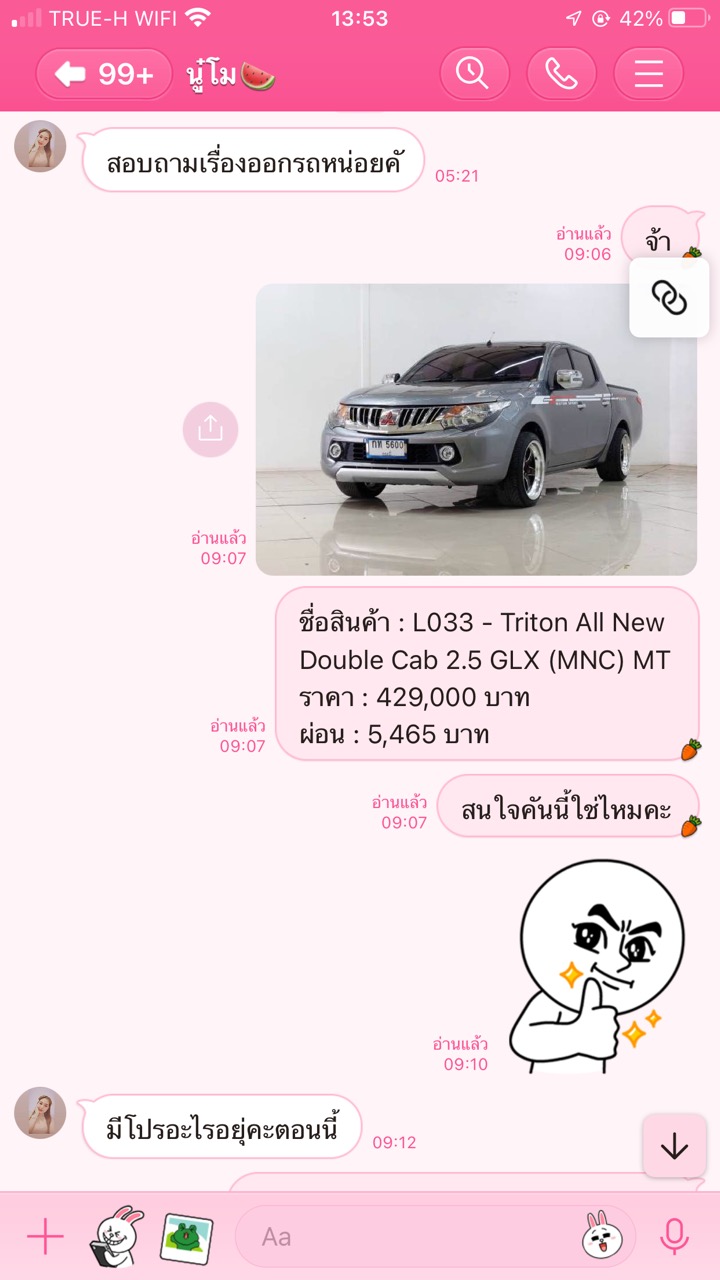This screenshot has height=1280, width=720.
Task: Go back to the chat list
Action: point(104,74)
